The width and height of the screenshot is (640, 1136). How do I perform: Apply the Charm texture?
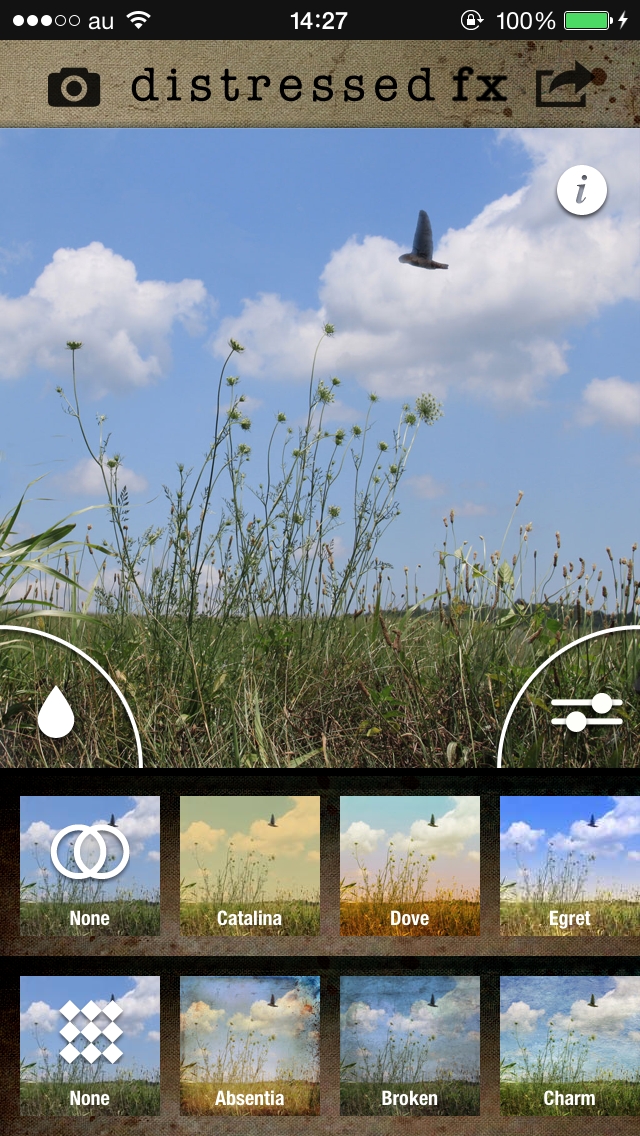569,1045
